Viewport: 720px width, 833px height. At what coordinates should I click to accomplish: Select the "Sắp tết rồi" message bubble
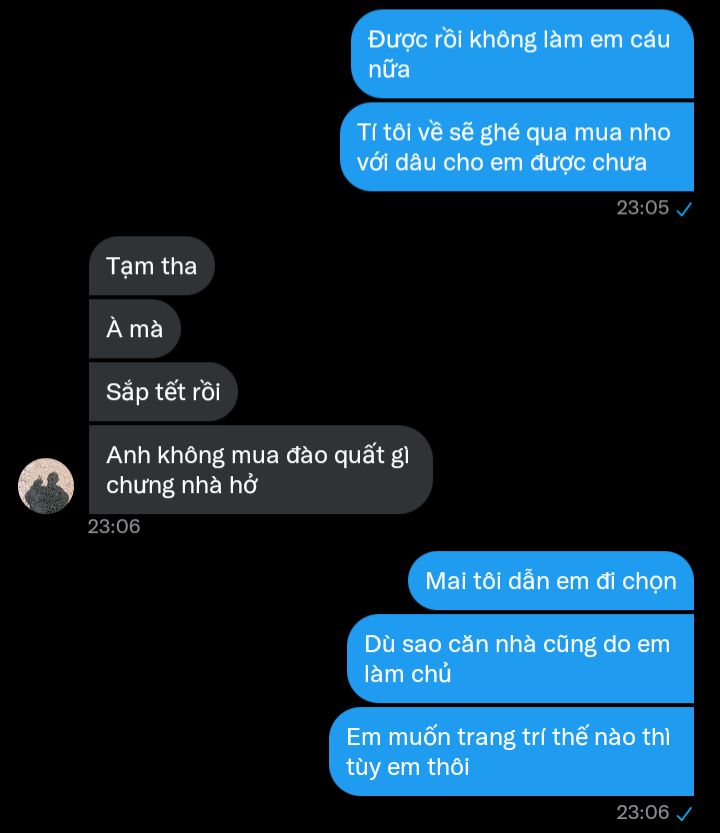pos(163,392)
